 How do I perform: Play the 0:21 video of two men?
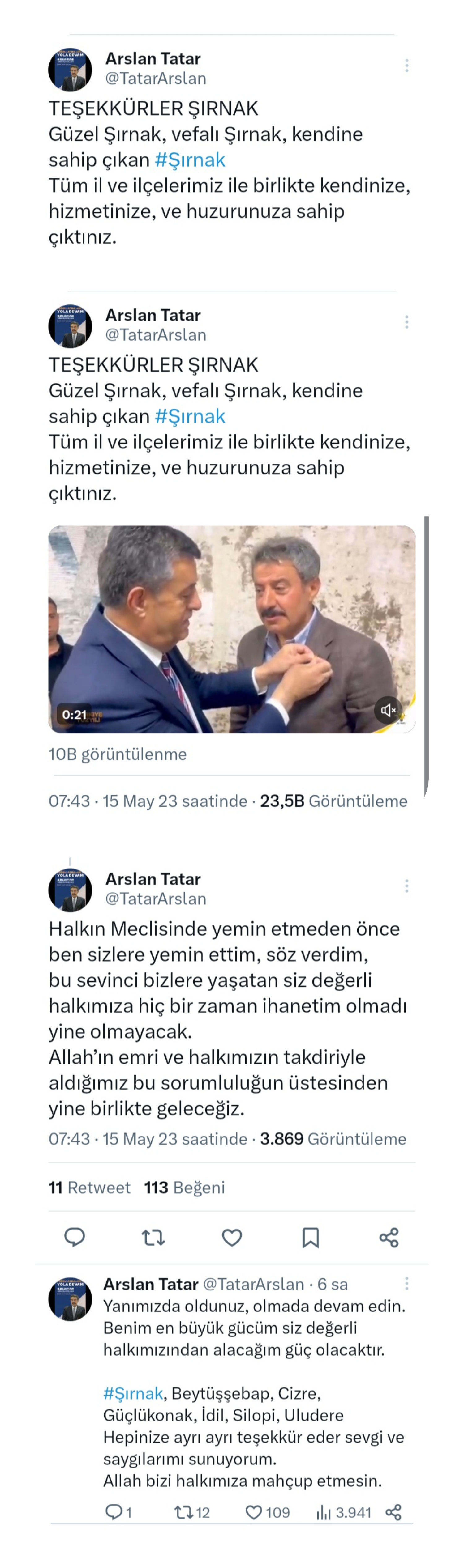pos(231,629)
